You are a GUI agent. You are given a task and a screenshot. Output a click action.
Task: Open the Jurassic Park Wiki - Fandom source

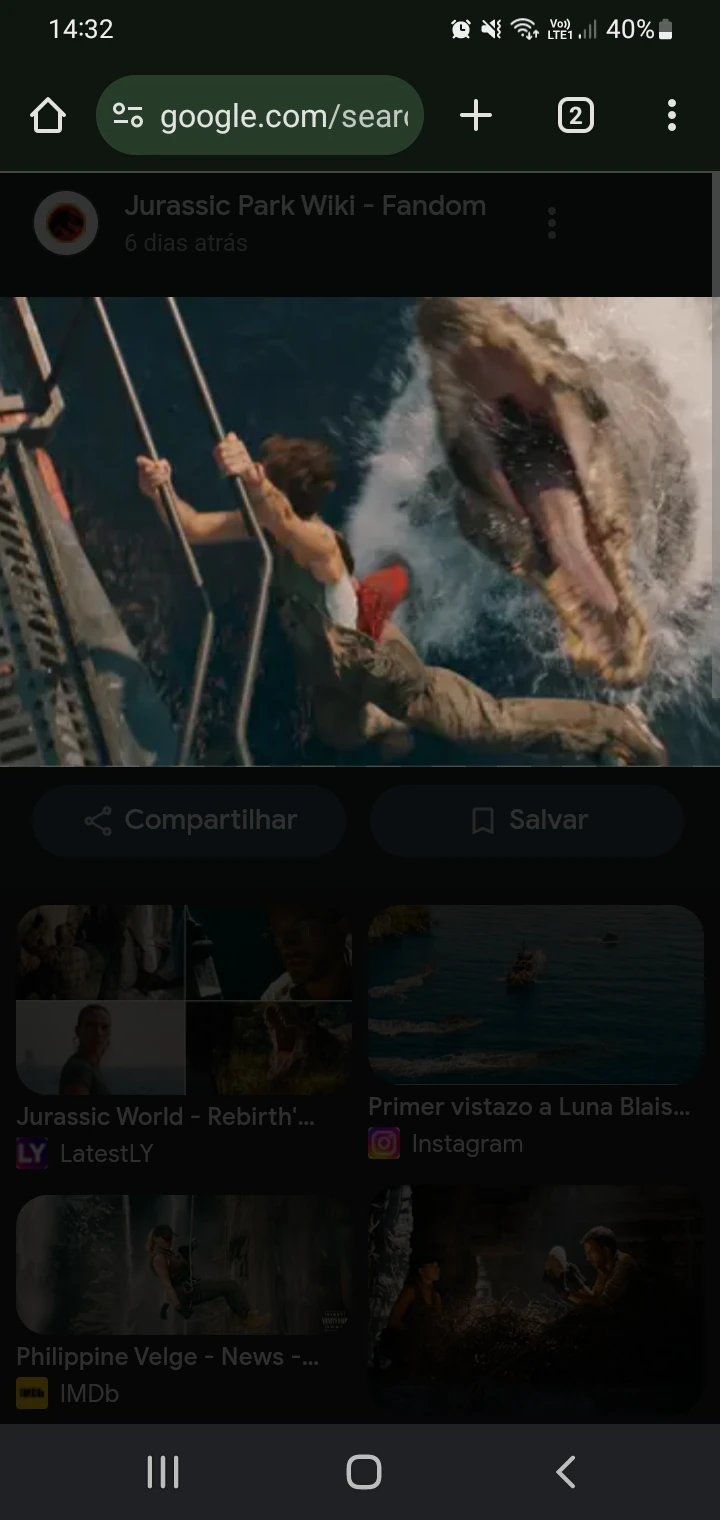(304, 206)
